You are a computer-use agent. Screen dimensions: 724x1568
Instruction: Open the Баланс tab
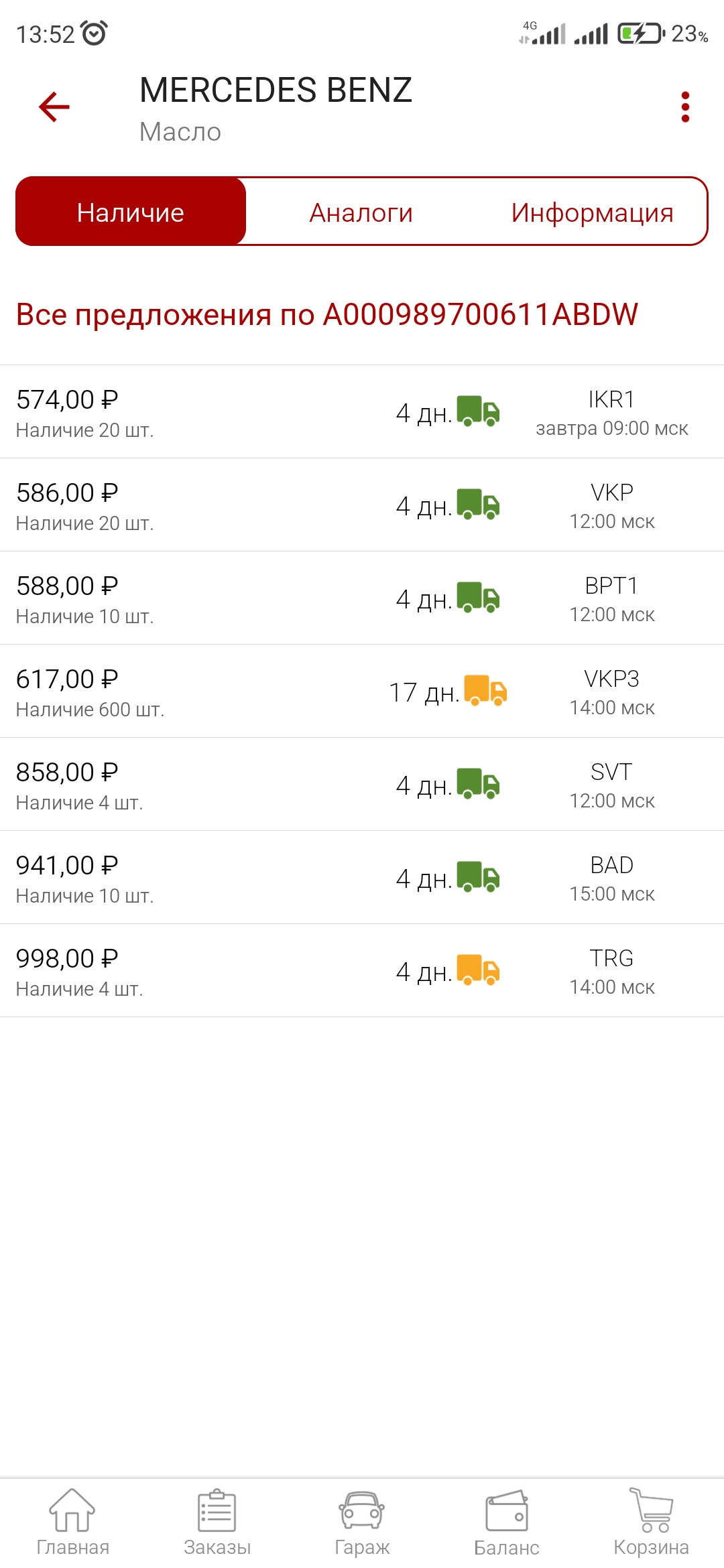point(507,1522)
